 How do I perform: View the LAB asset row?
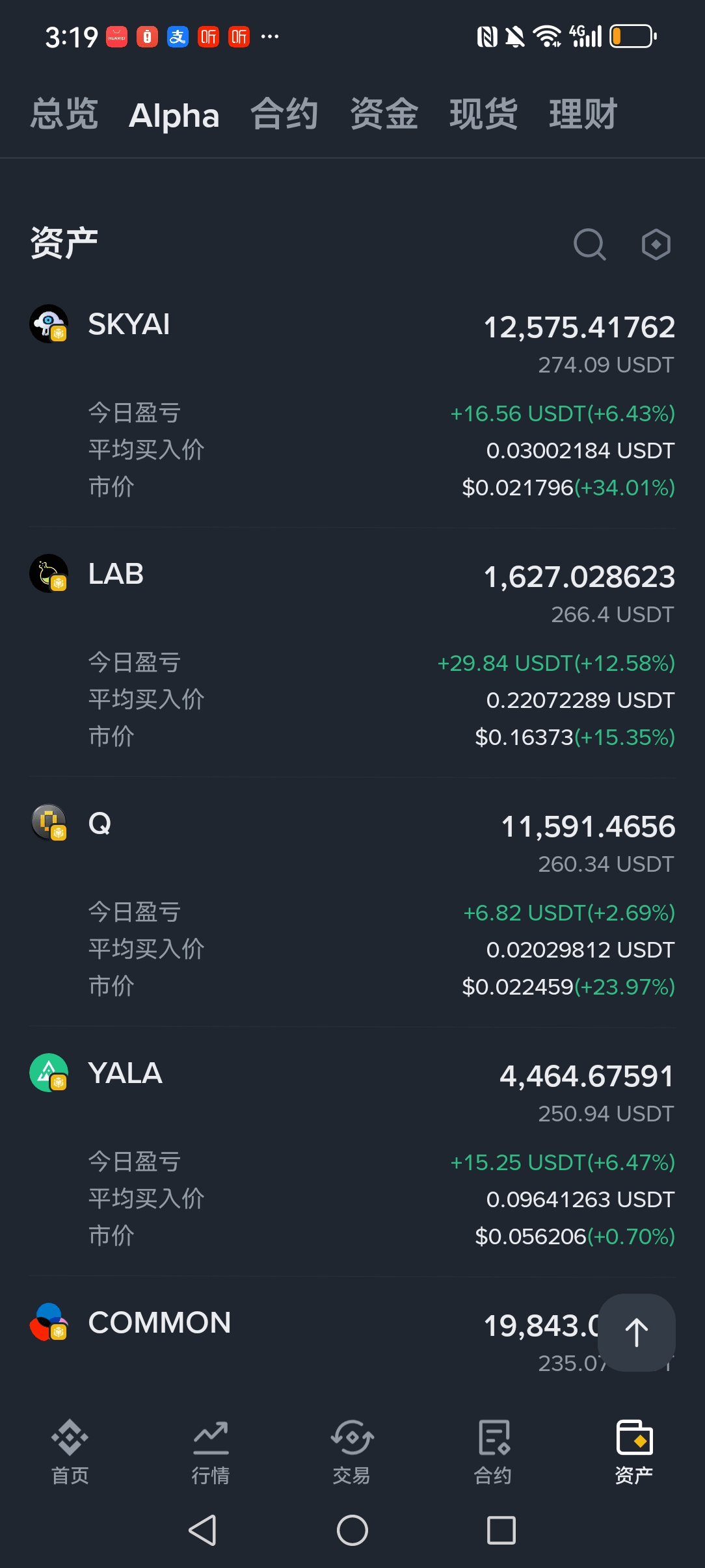tap(116, 574)
